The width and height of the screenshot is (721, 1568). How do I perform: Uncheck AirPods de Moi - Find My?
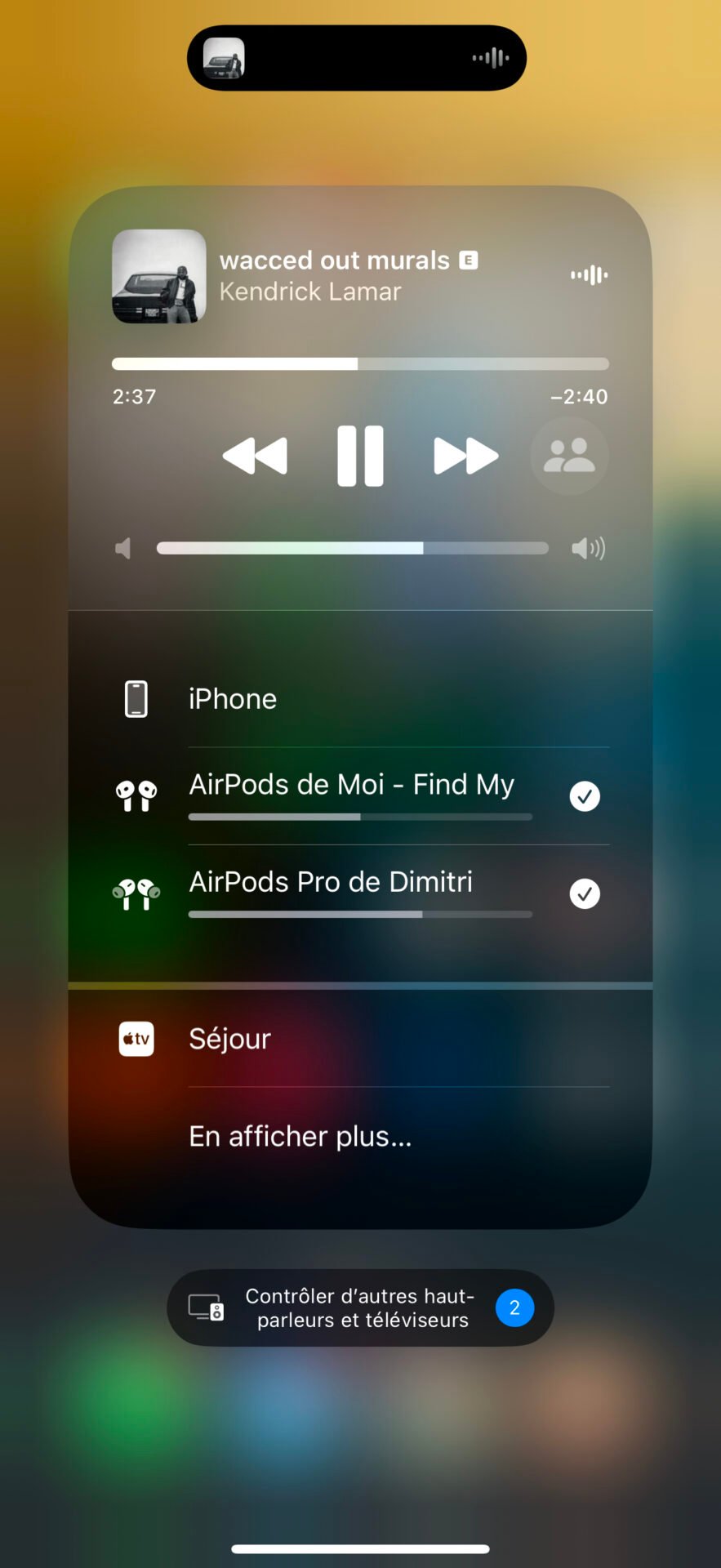pyautogui.click(x=585, y=795)
